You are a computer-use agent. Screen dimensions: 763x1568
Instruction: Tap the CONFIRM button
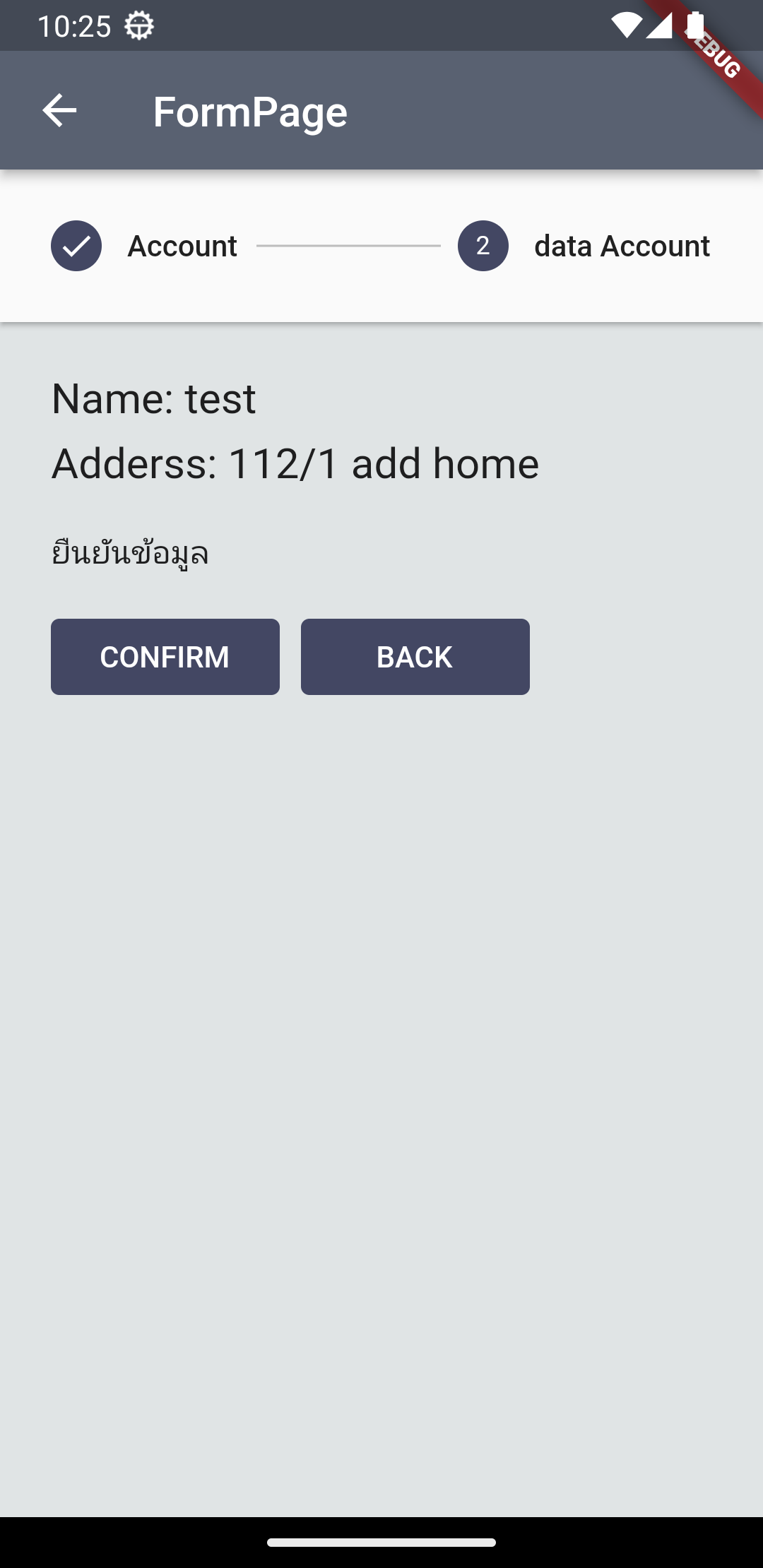click(x=165, y=657)
